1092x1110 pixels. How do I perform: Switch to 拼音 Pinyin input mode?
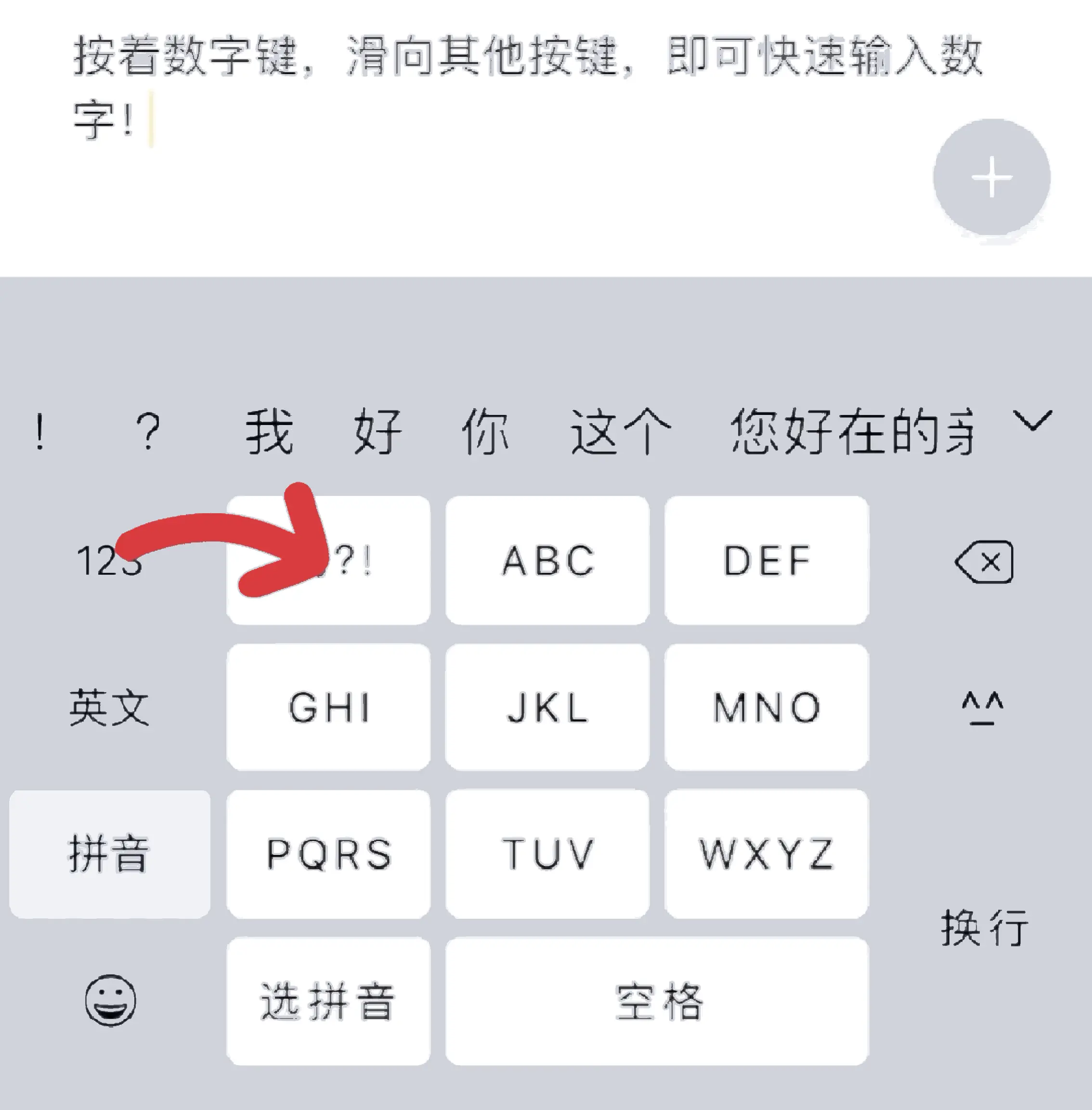(109, 854)
